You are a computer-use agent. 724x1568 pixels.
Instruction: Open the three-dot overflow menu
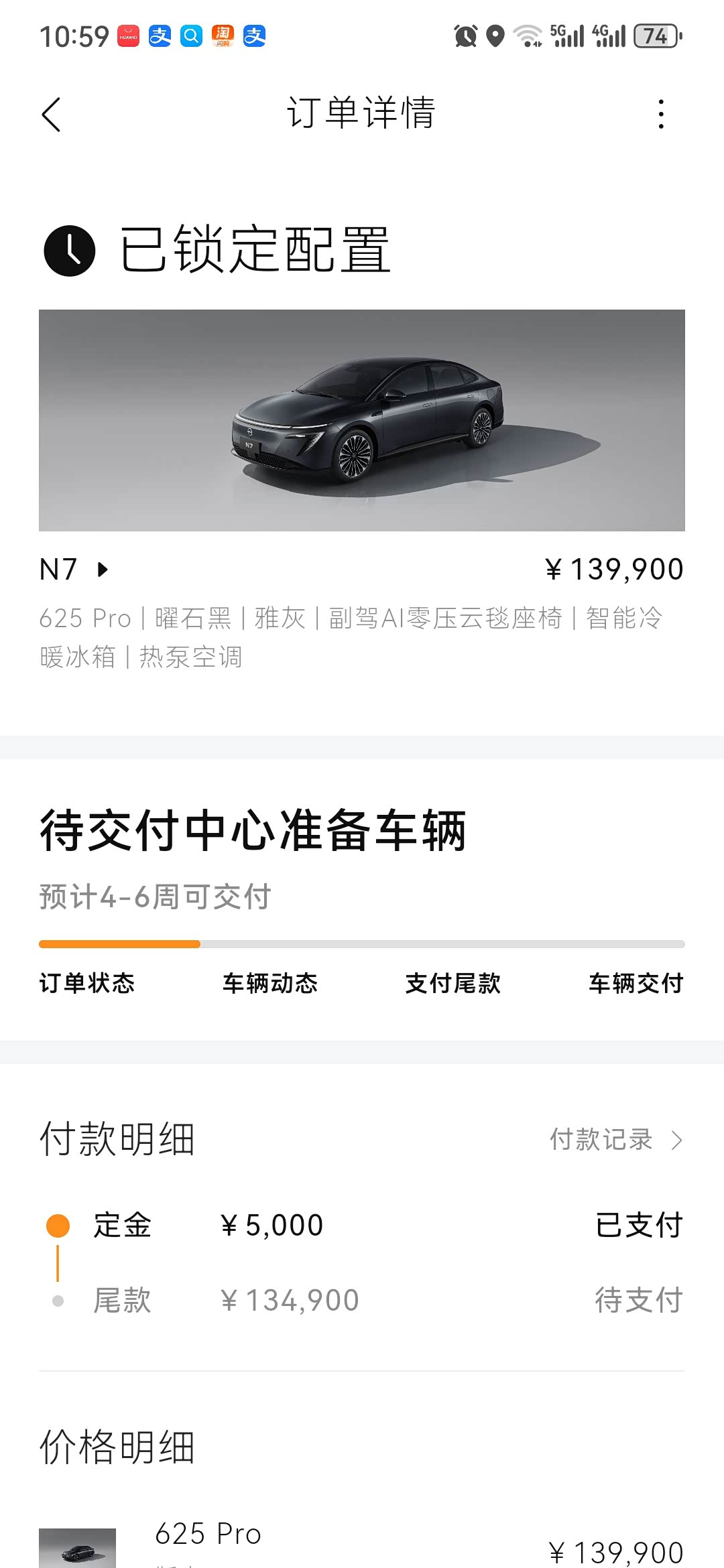[660, 114]
